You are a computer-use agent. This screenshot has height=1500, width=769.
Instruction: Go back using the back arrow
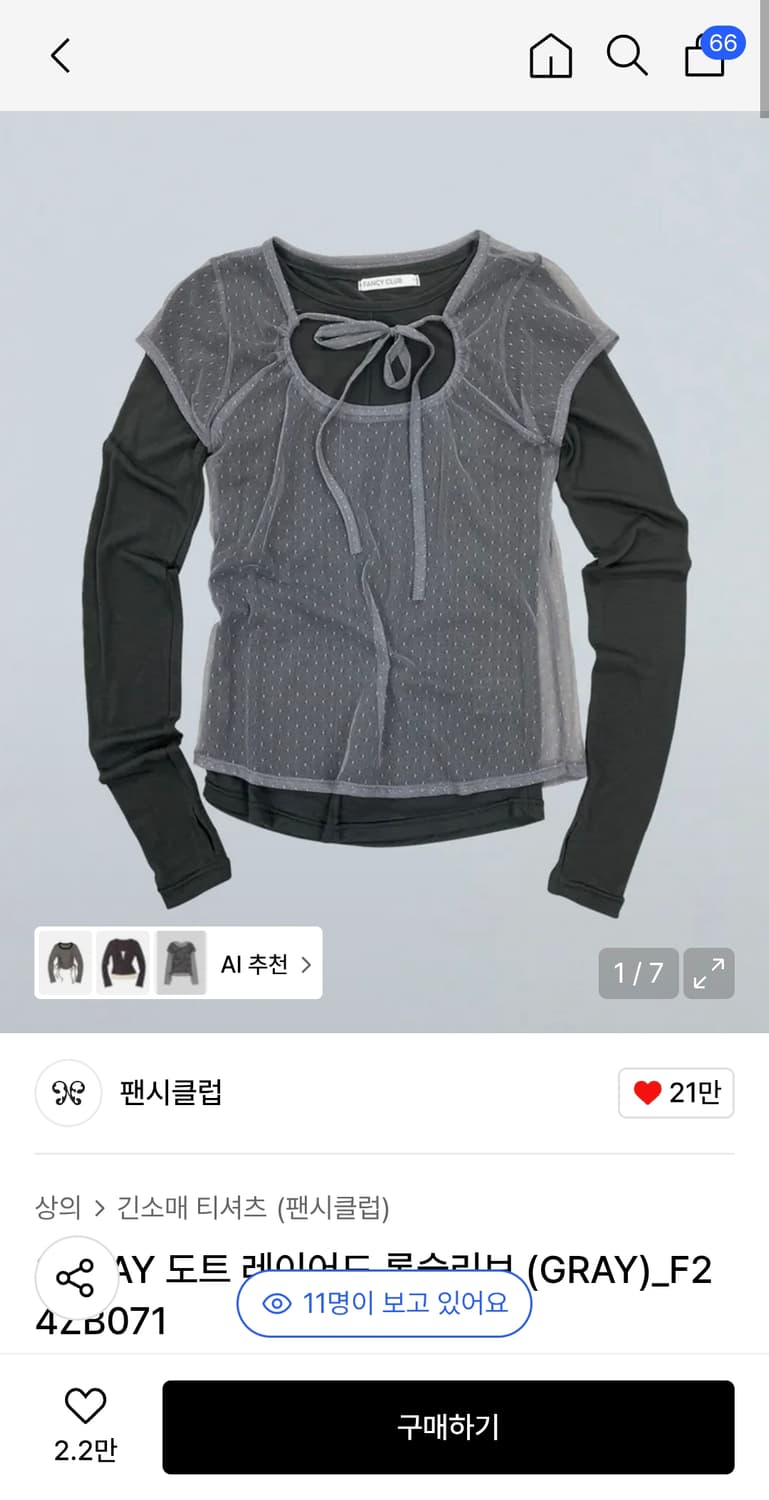60,56
